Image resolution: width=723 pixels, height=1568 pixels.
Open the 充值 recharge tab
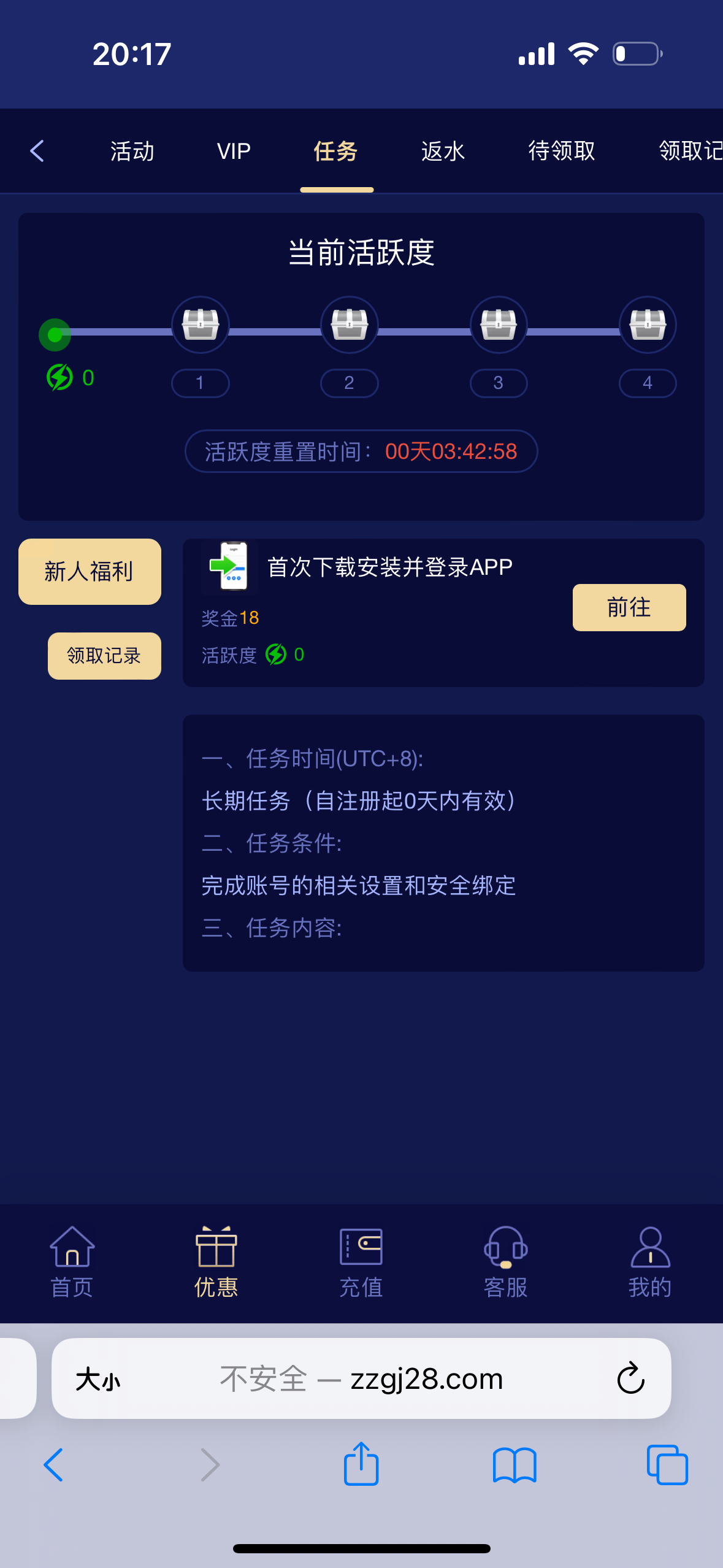[361, 1262]
